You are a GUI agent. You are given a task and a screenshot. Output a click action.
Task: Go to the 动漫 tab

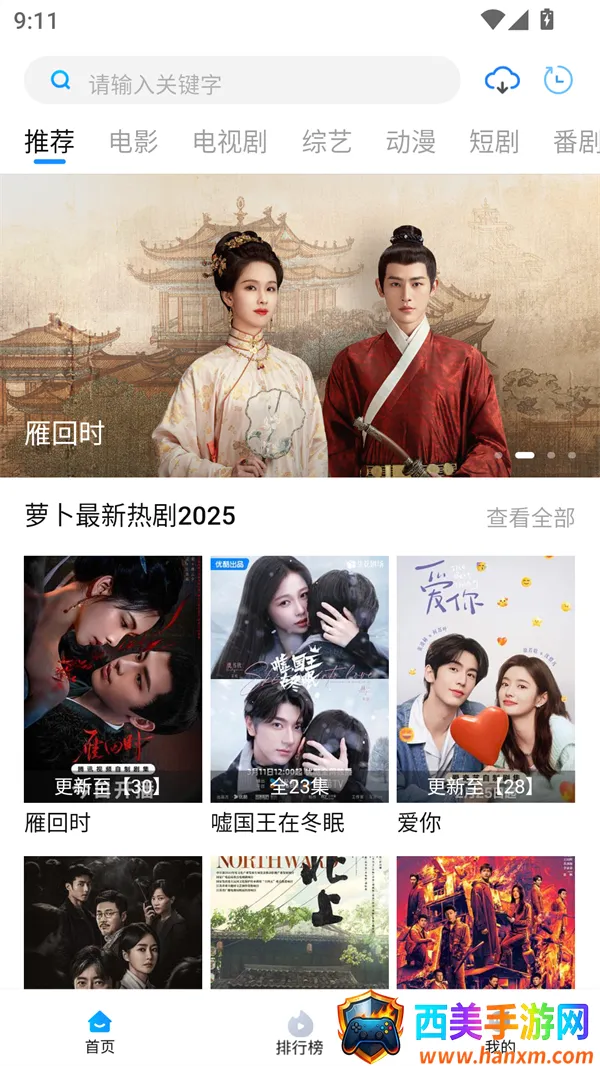coord(411,142)
